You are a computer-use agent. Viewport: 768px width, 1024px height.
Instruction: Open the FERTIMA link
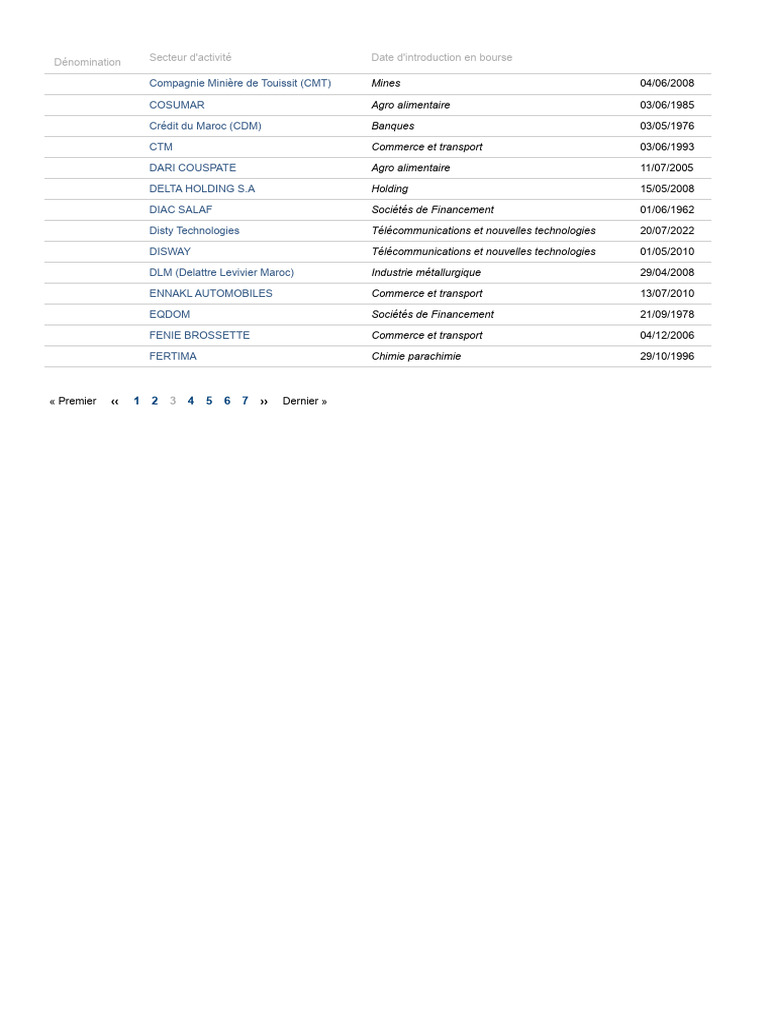(x=172, y=356)
